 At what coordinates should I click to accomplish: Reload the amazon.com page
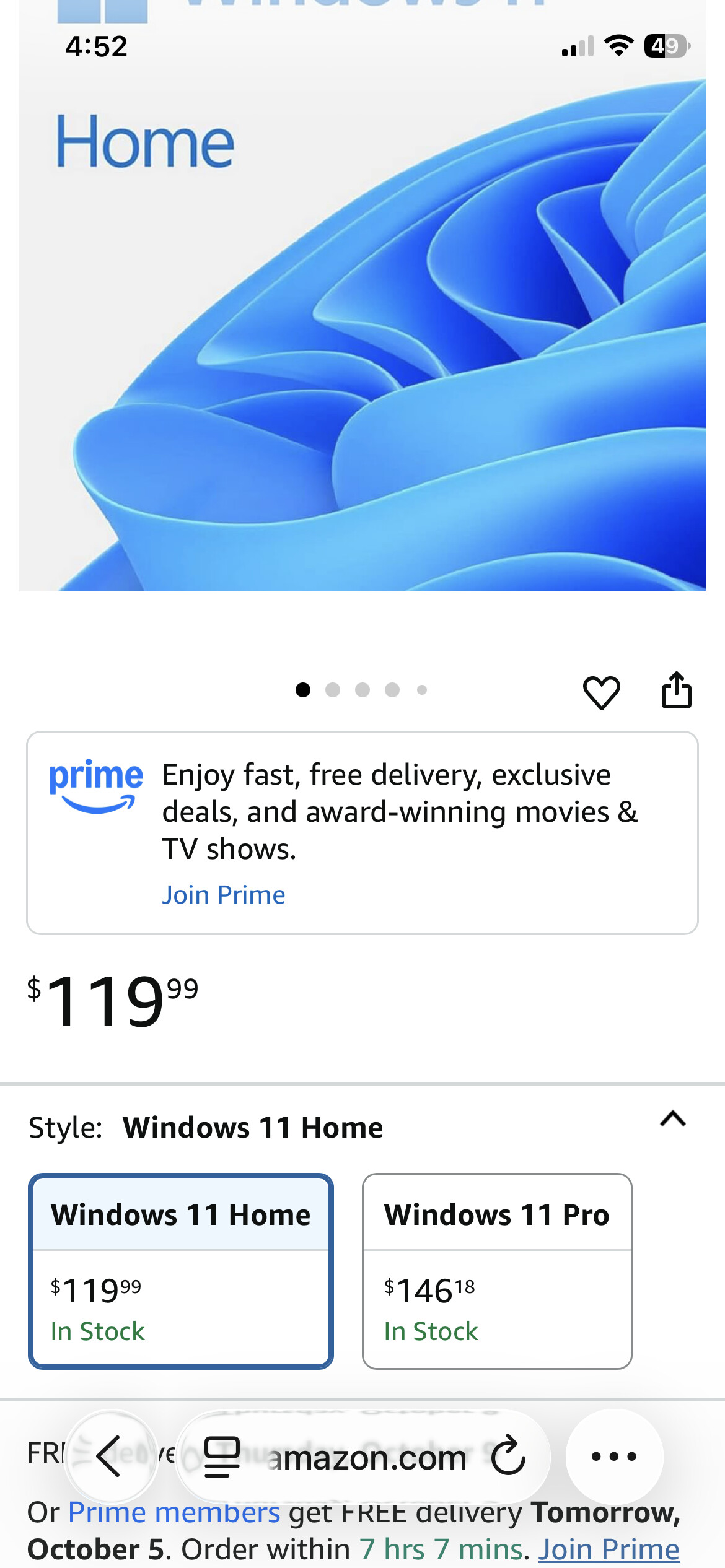[508, 1456]
